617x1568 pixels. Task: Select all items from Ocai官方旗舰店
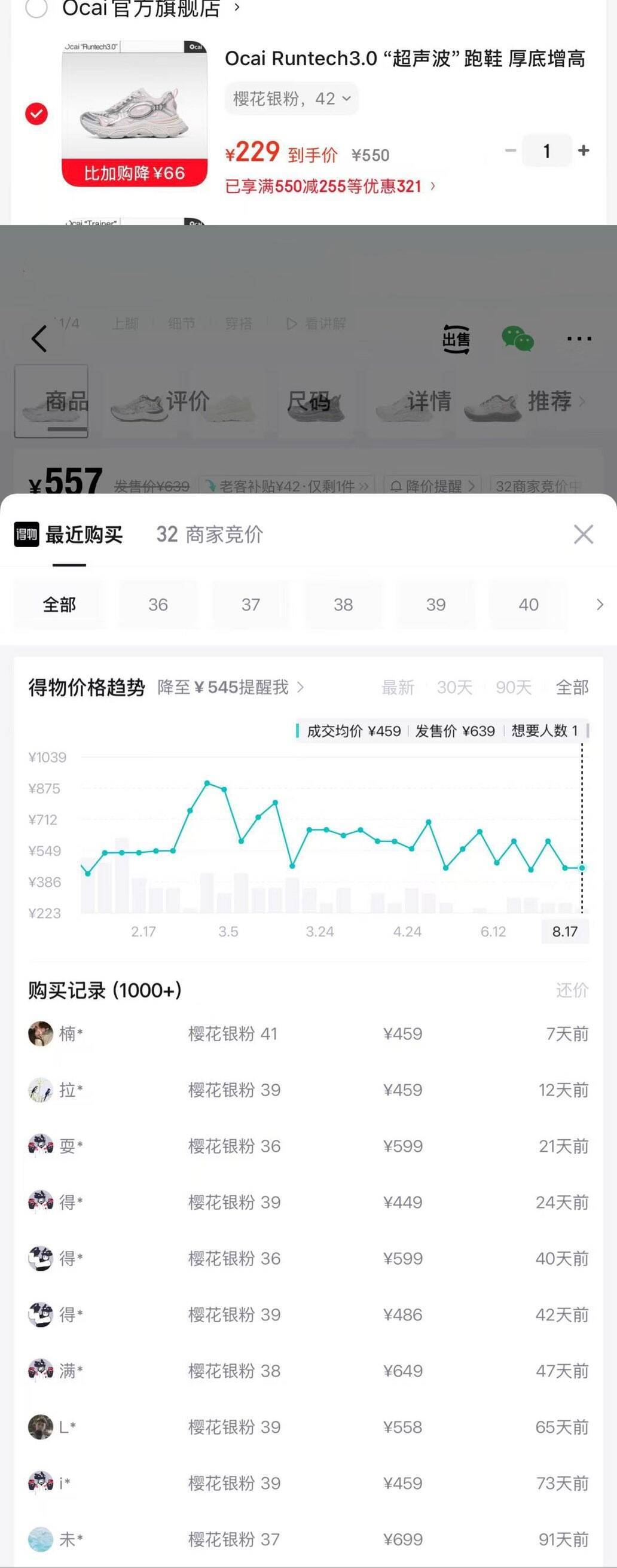36,8
